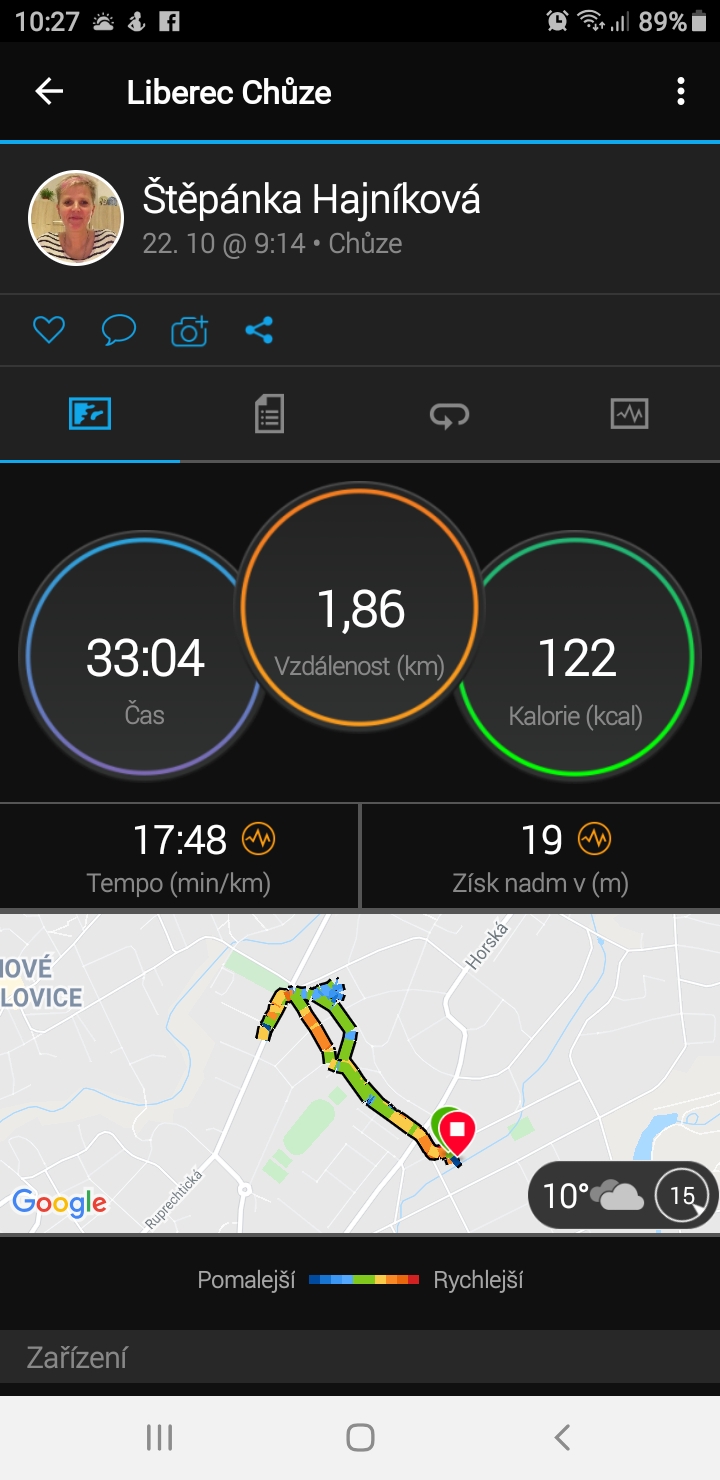Open the route map
Viewport: 720px width, 1480px height.
coord(360,1073)
